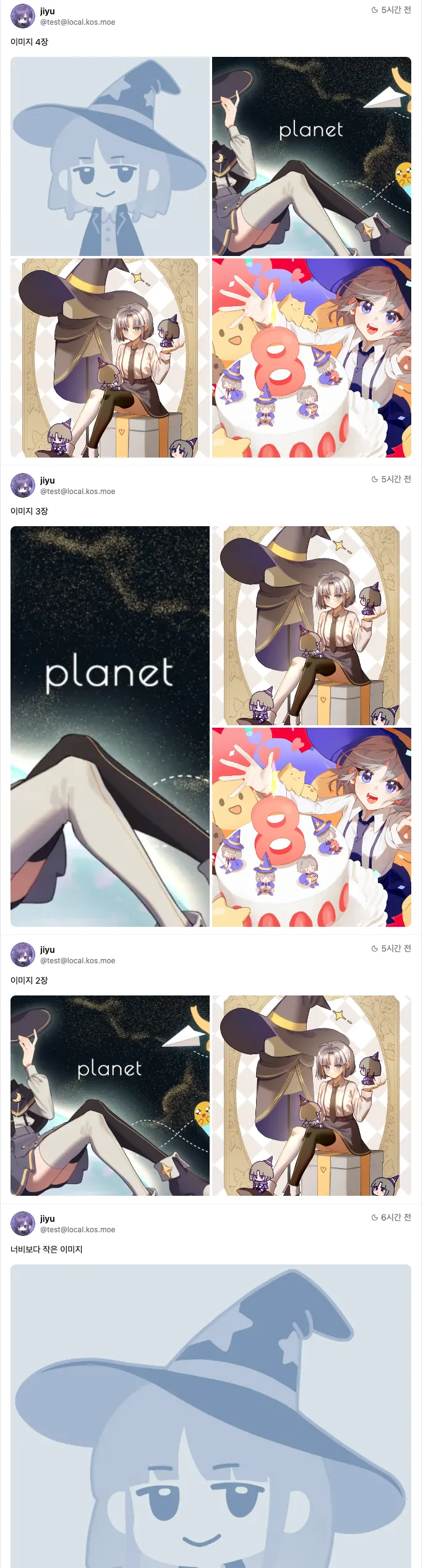423x1568 pixels.
Task: Open the 5시간 전 timestamp on 이미지 3장
Action: [391, 479]
